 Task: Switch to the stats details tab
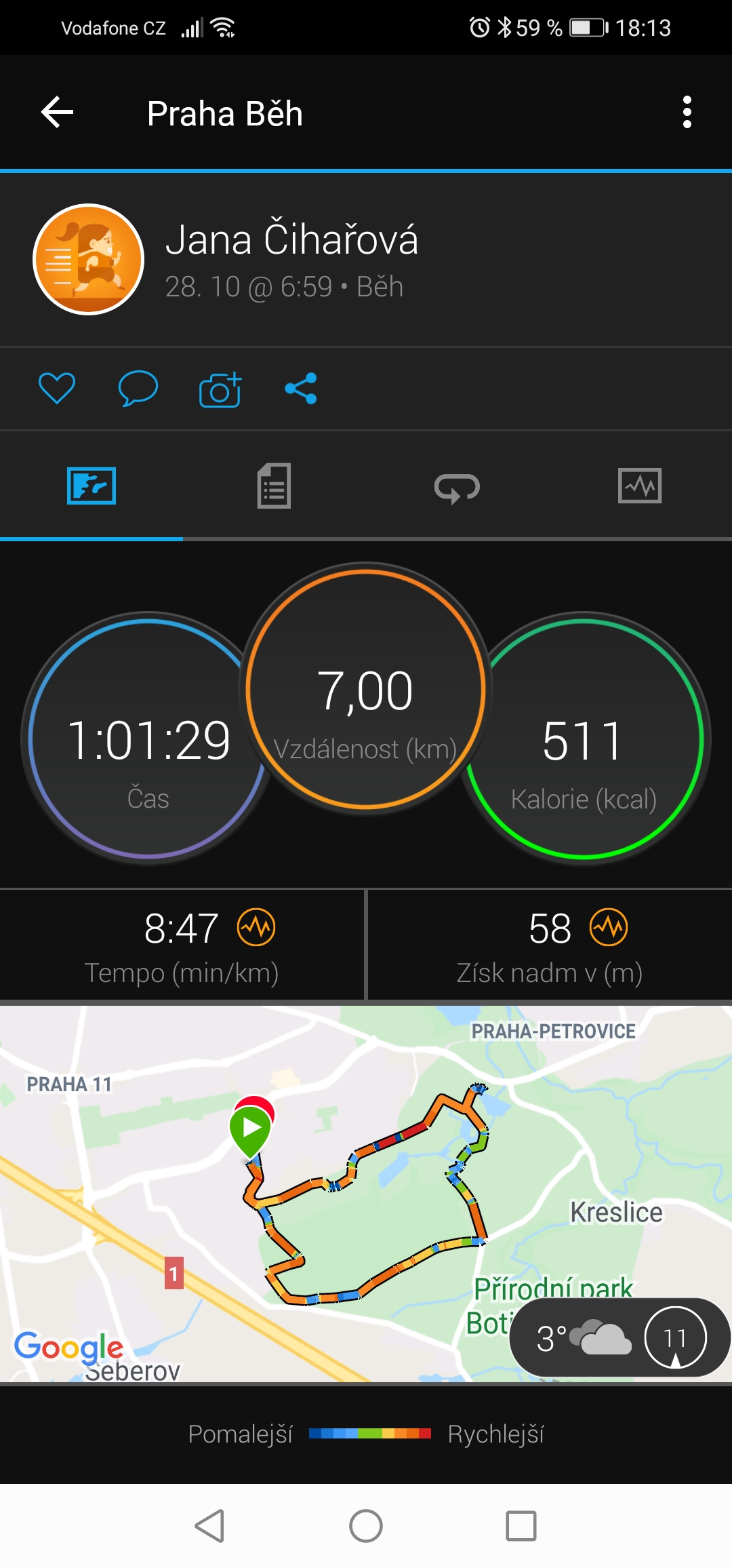[274, 486]
